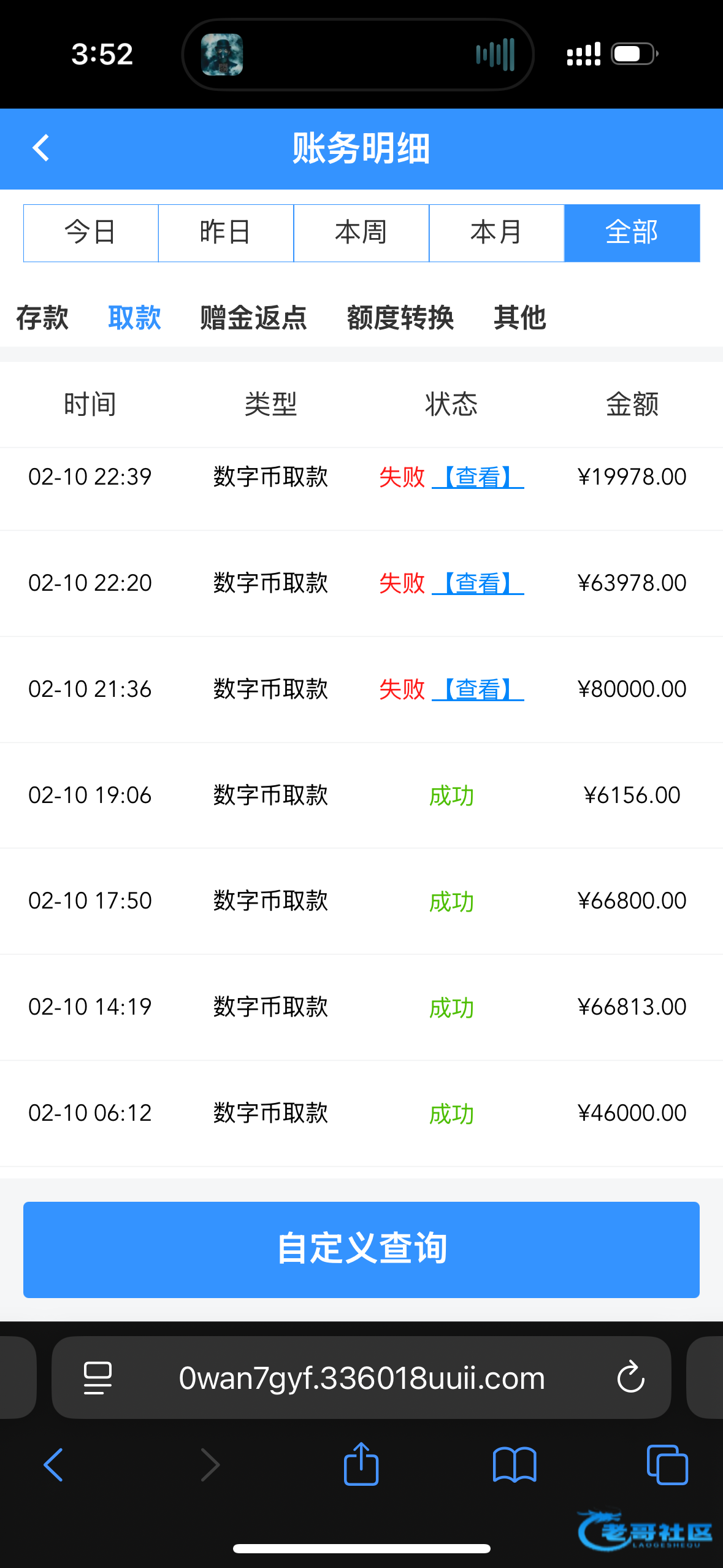Viewport: 723px width, 1568px height.
Task: Show records for 本月
Action: coord(496,233)
